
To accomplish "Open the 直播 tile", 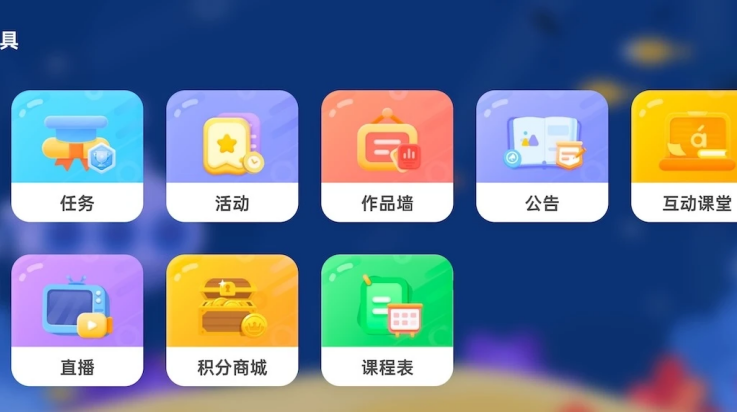I will click(x=77, y=320).
